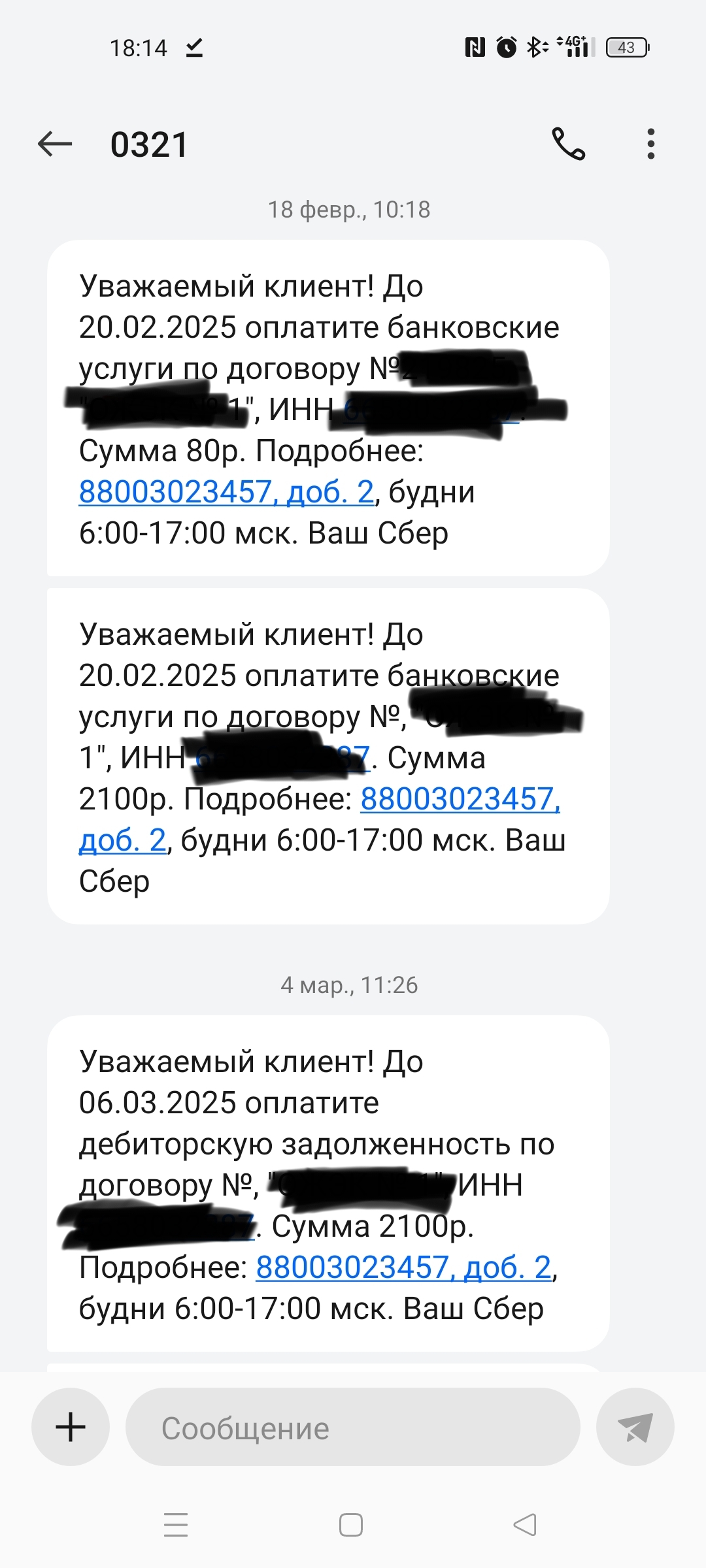This screenshot has height=1568, width=706.
Task: Tap the phone link in the 4 мар. message
Action: (403, 1267)
